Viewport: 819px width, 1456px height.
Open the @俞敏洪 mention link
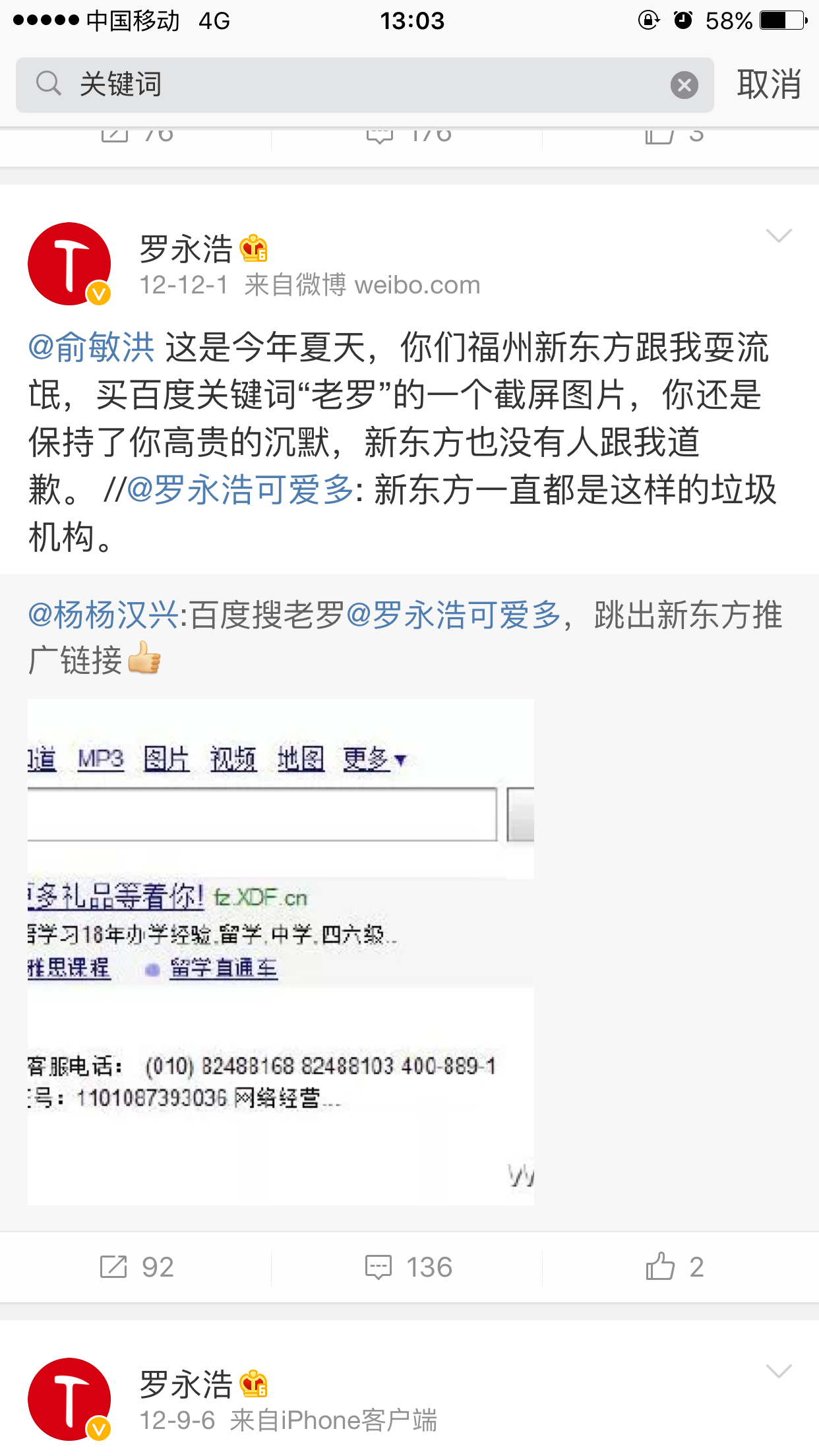click(x=92, y=348)
